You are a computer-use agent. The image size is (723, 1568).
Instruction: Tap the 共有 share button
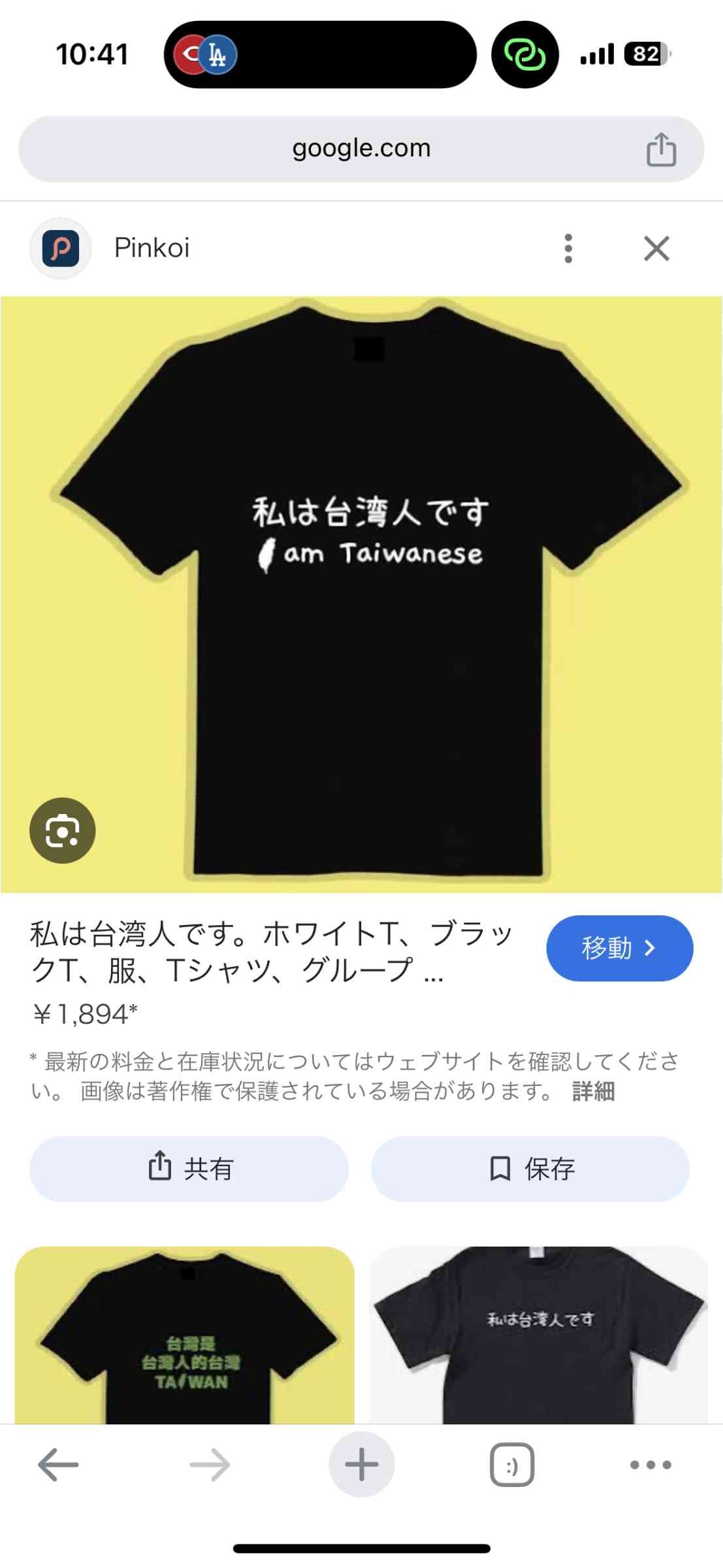tap(189, 1169)
